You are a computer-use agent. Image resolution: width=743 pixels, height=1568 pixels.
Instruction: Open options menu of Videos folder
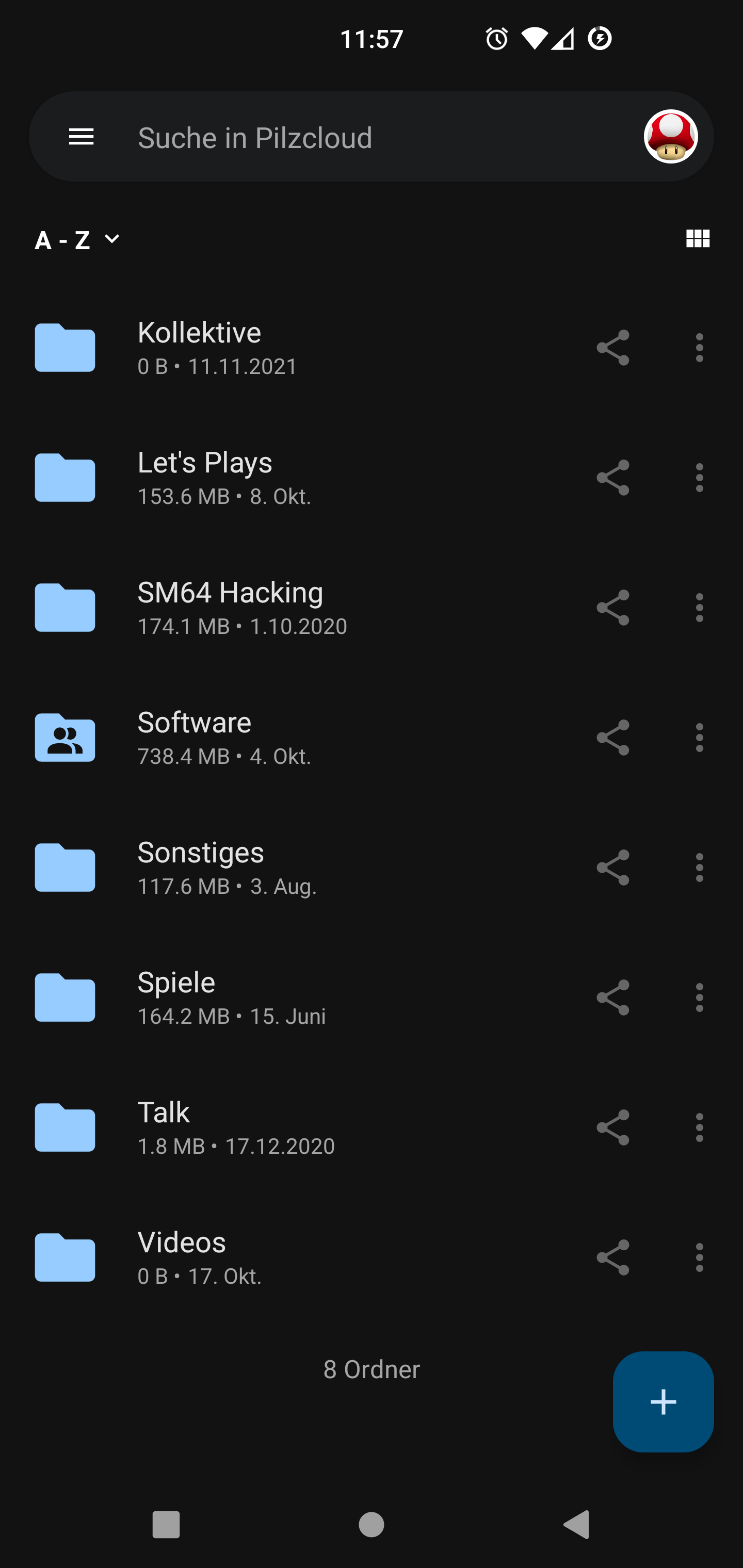point(699,1256)
